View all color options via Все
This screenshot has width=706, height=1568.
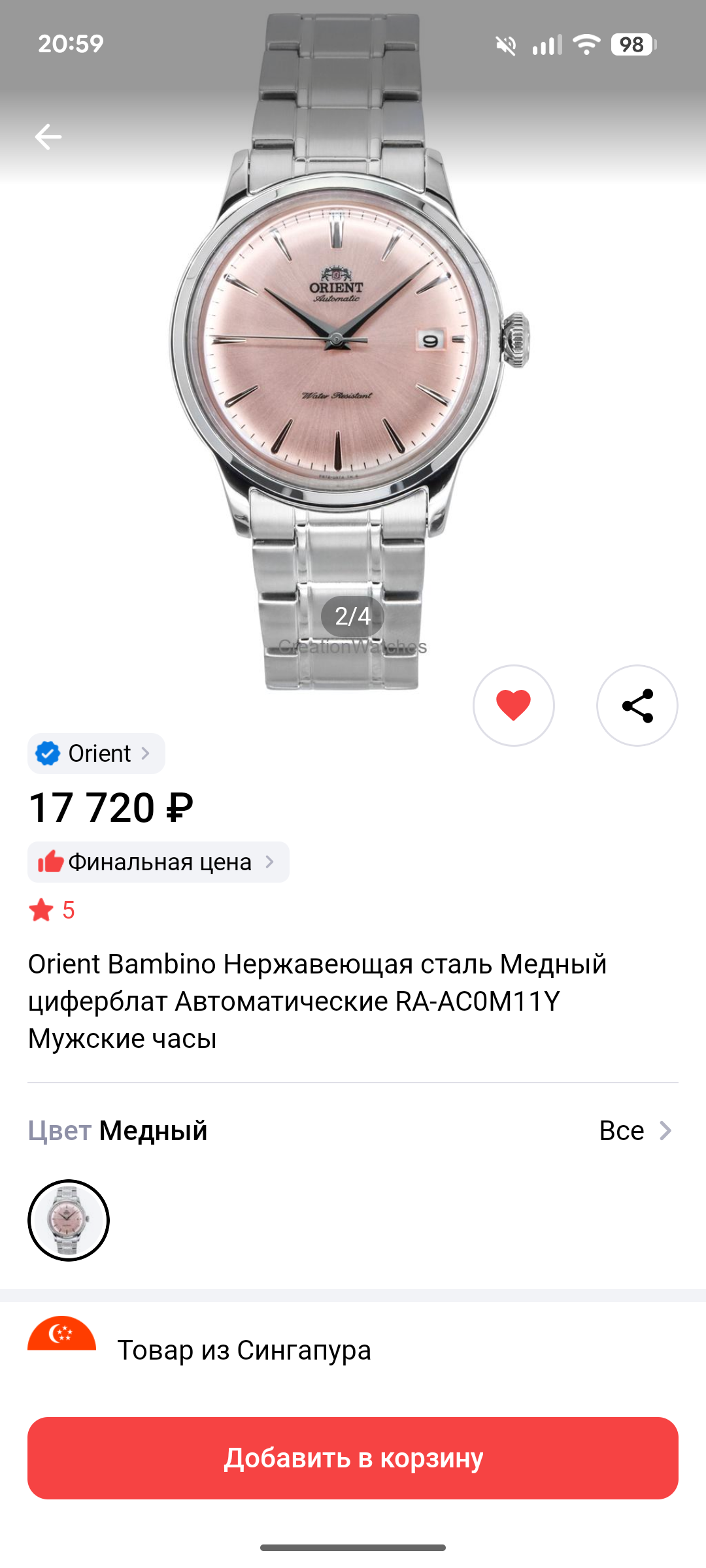tap(635, 1131)
